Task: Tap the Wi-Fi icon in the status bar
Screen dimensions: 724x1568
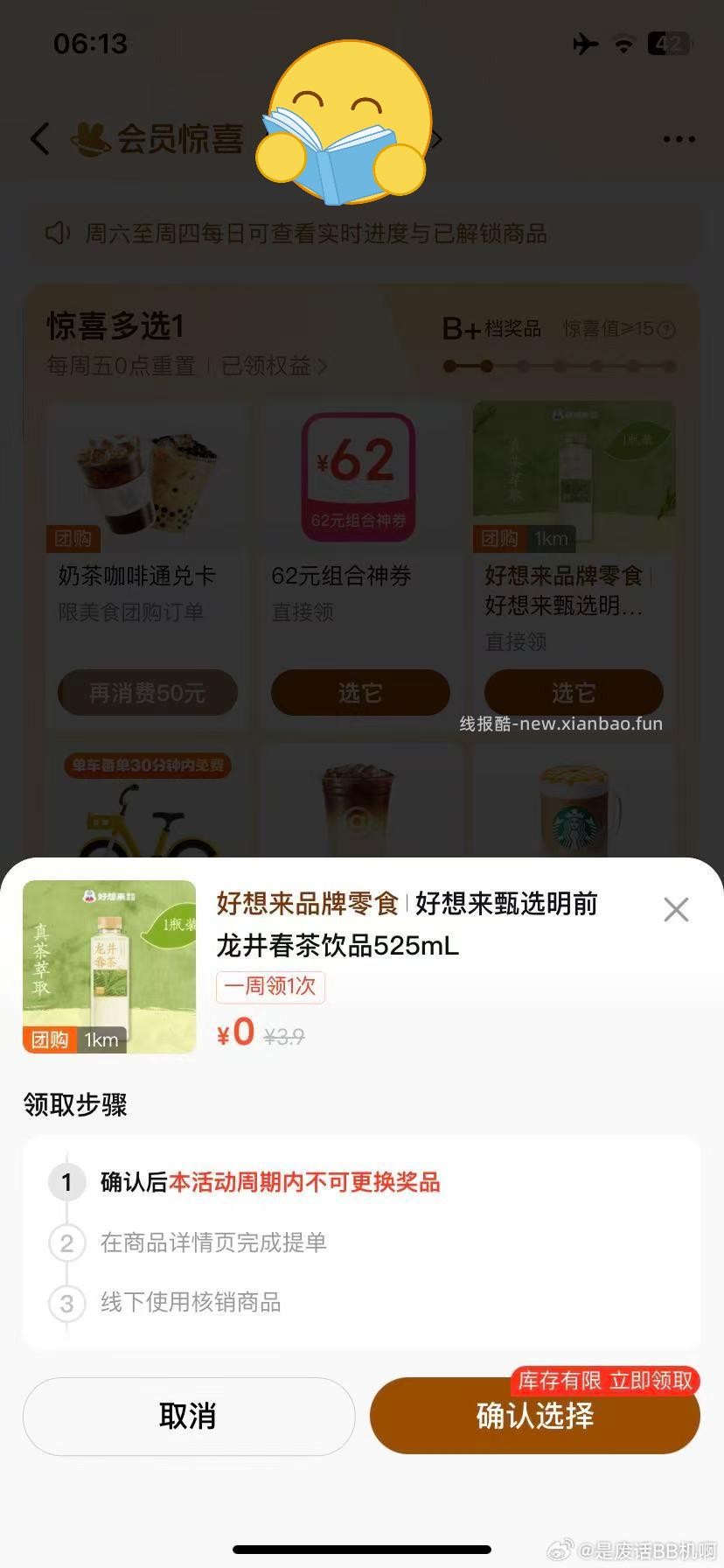Action: pos(622,43)
